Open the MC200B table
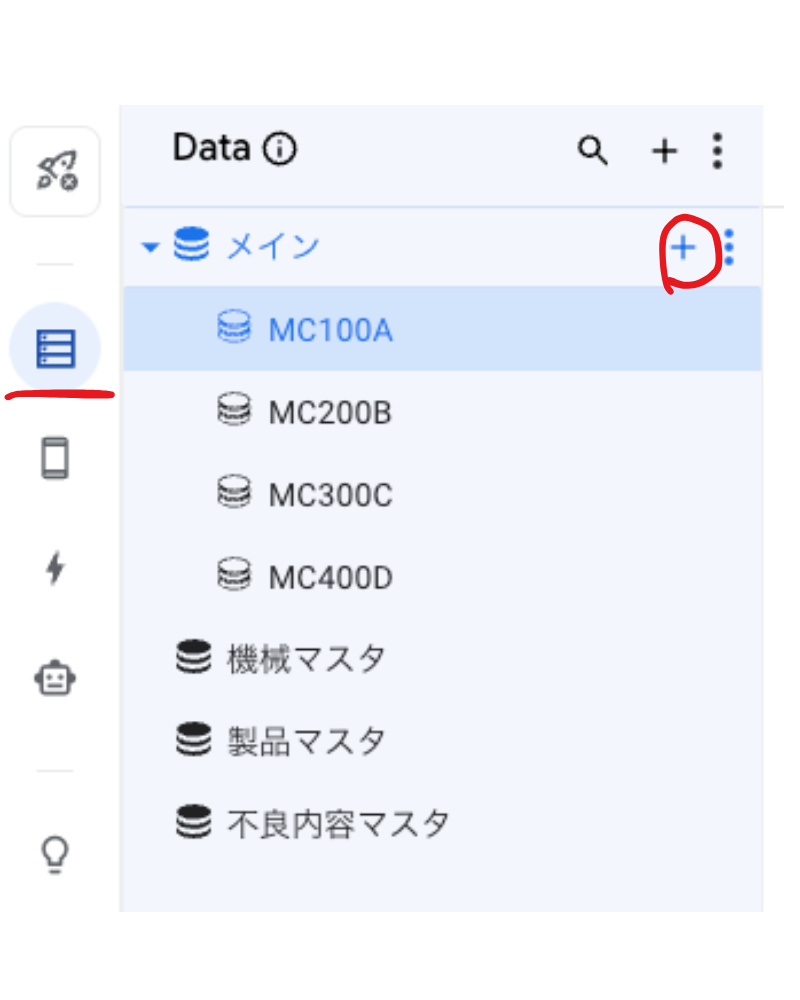 tap(330, 412)
